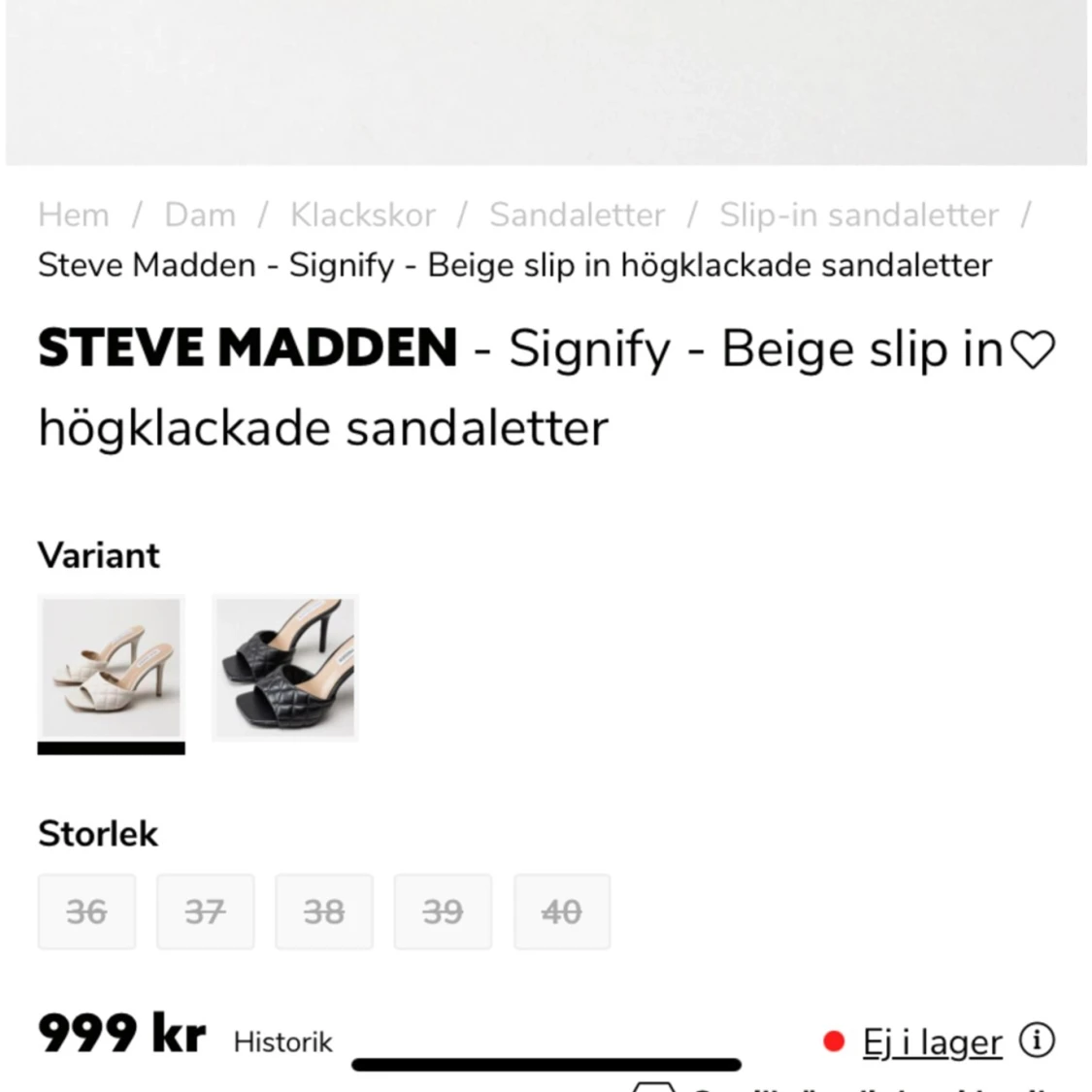This screenshot has height=1092, width=1092.
Task: Choose size 38
Action: pyautogui.click(x=324, y=911)
